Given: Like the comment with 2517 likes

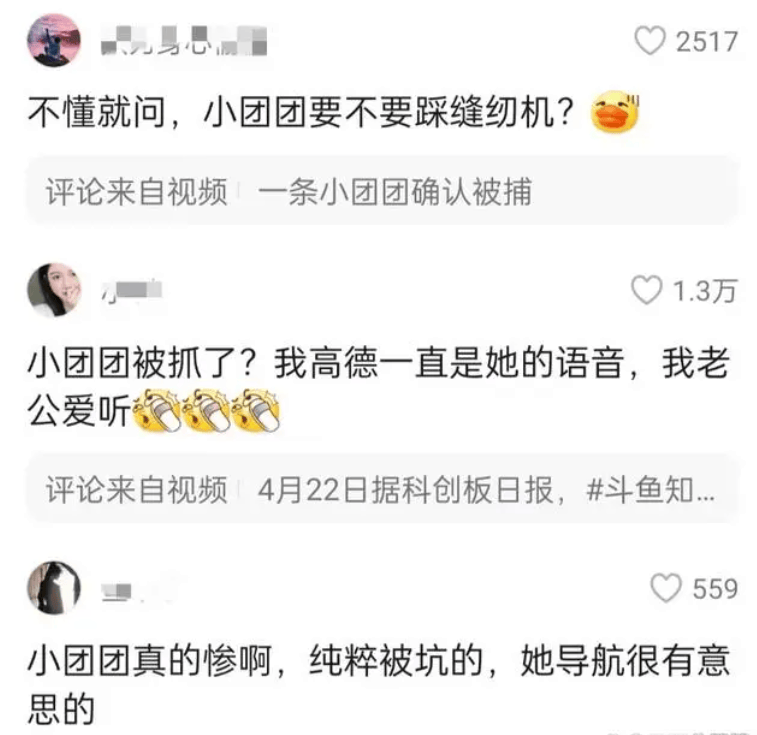Looking at the screenshot, I should pyautogui.click(x=650, y=41).
